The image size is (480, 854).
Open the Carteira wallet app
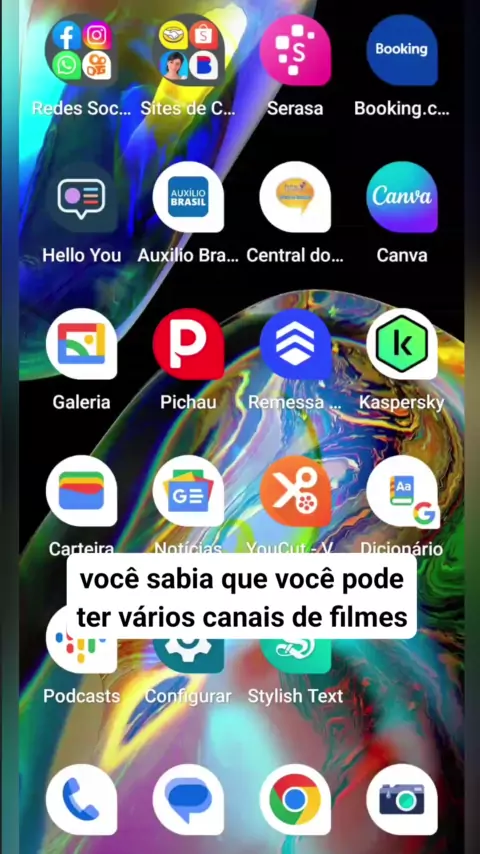(82, 491)
